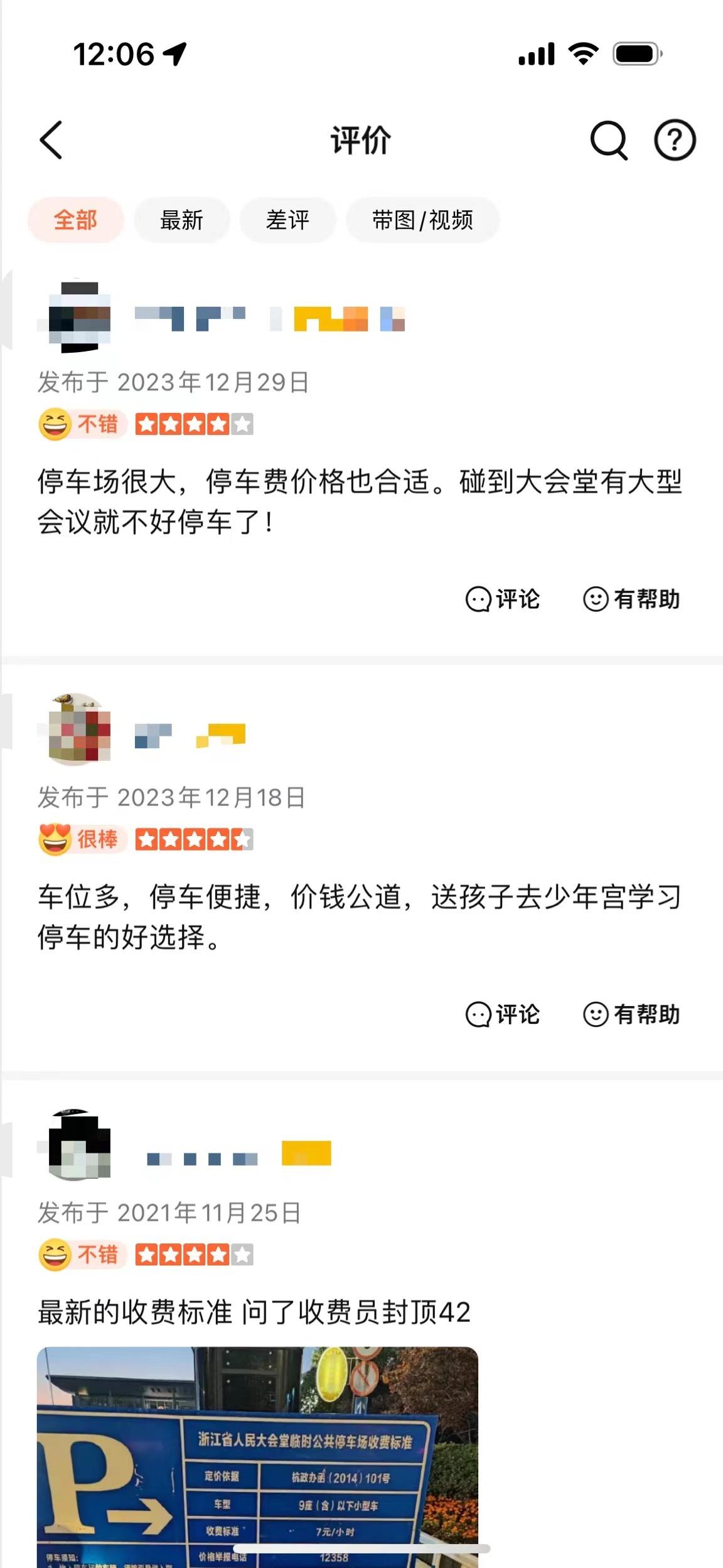Image resolution: width=723 pixels, height=1568 pixels.
Task: Select the 全部 filter chip
Action: click(75, 220)
